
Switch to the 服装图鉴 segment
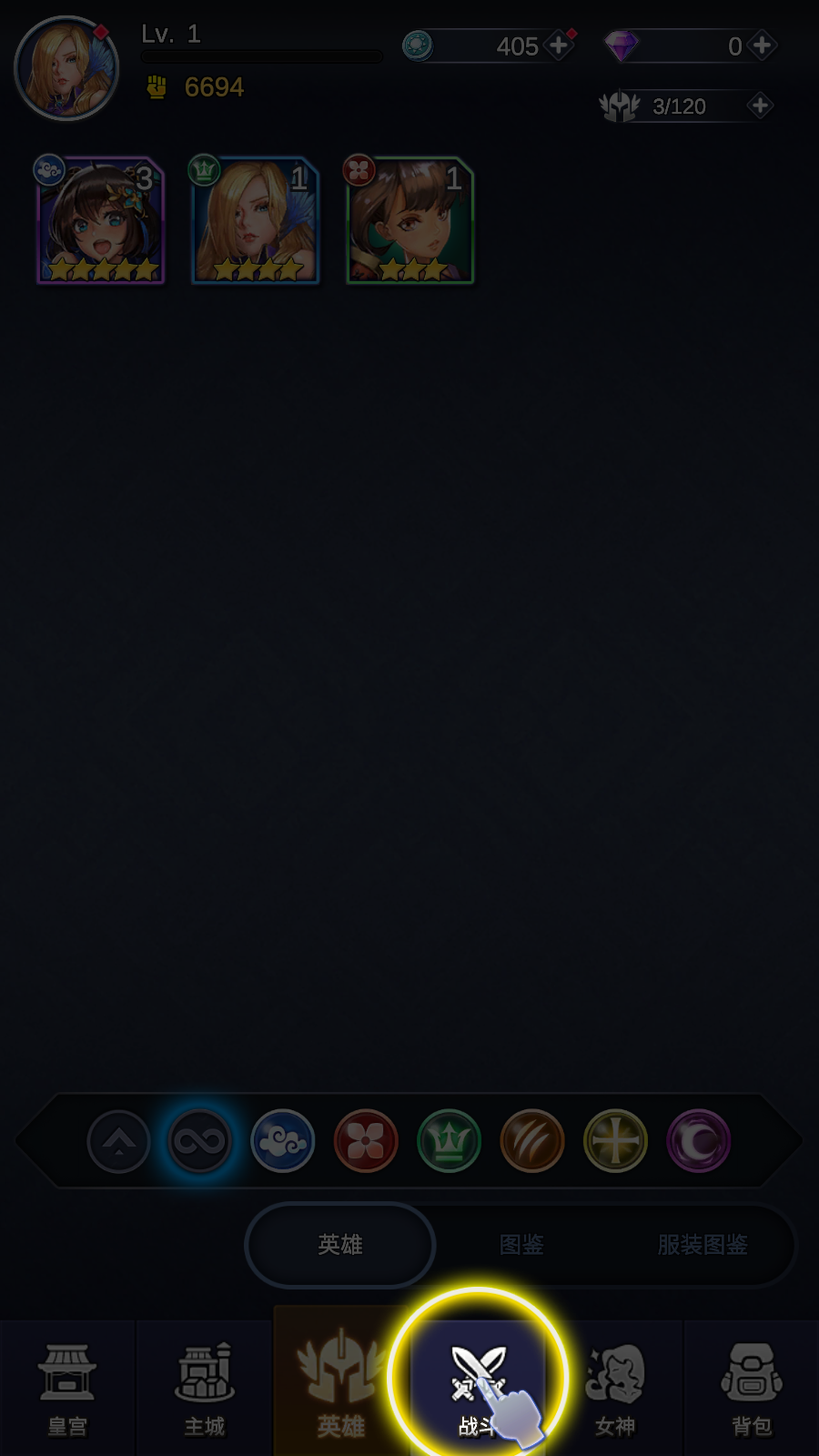[x=703, y=1245]
